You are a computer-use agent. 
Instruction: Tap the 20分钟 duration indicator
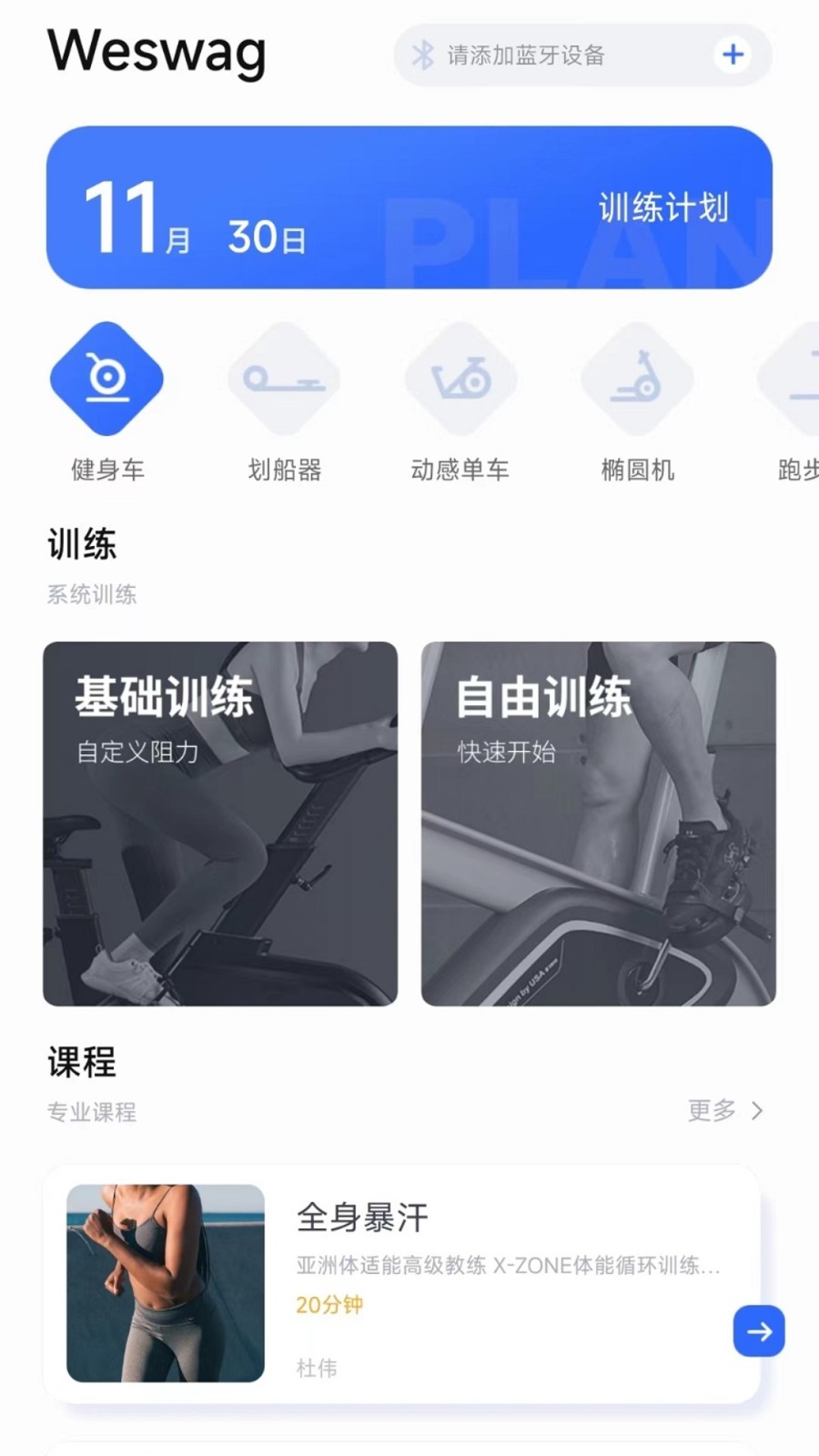[x=329, y=1305]
